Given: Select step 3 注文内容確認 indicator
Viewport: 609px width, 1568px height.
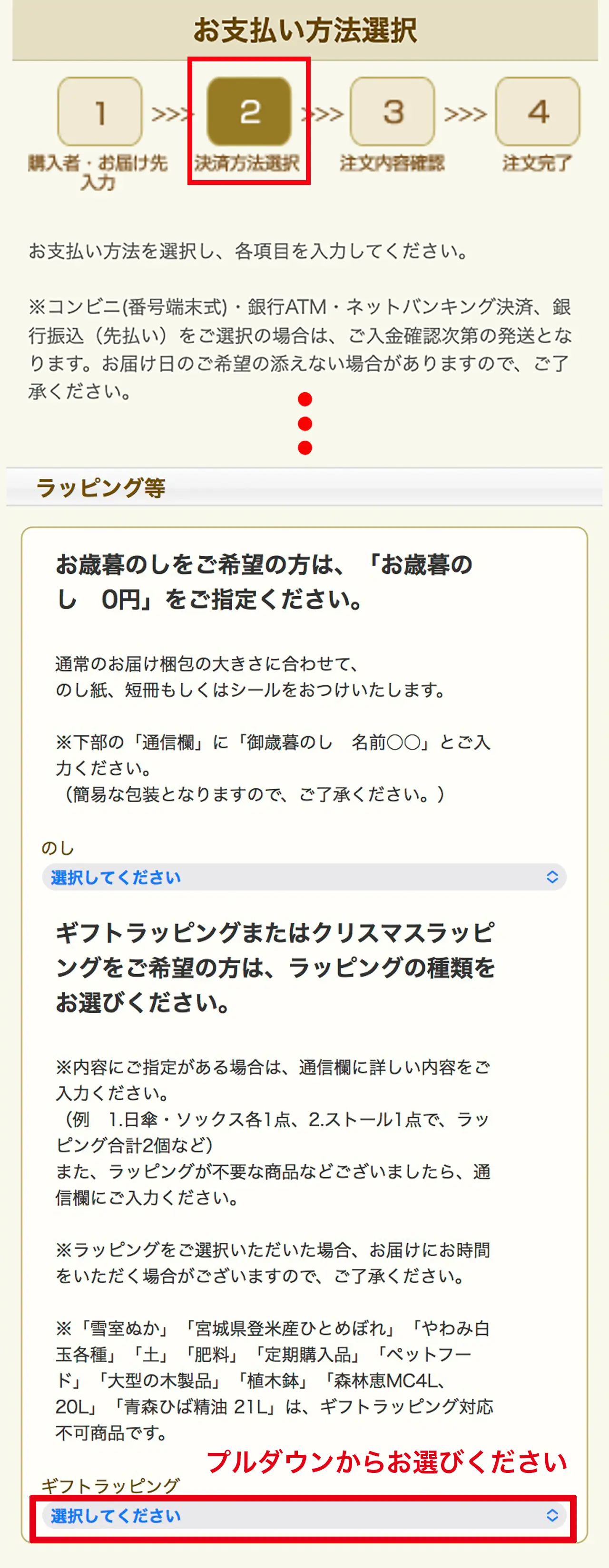Looking at the screenshot, I should [393, 113].
